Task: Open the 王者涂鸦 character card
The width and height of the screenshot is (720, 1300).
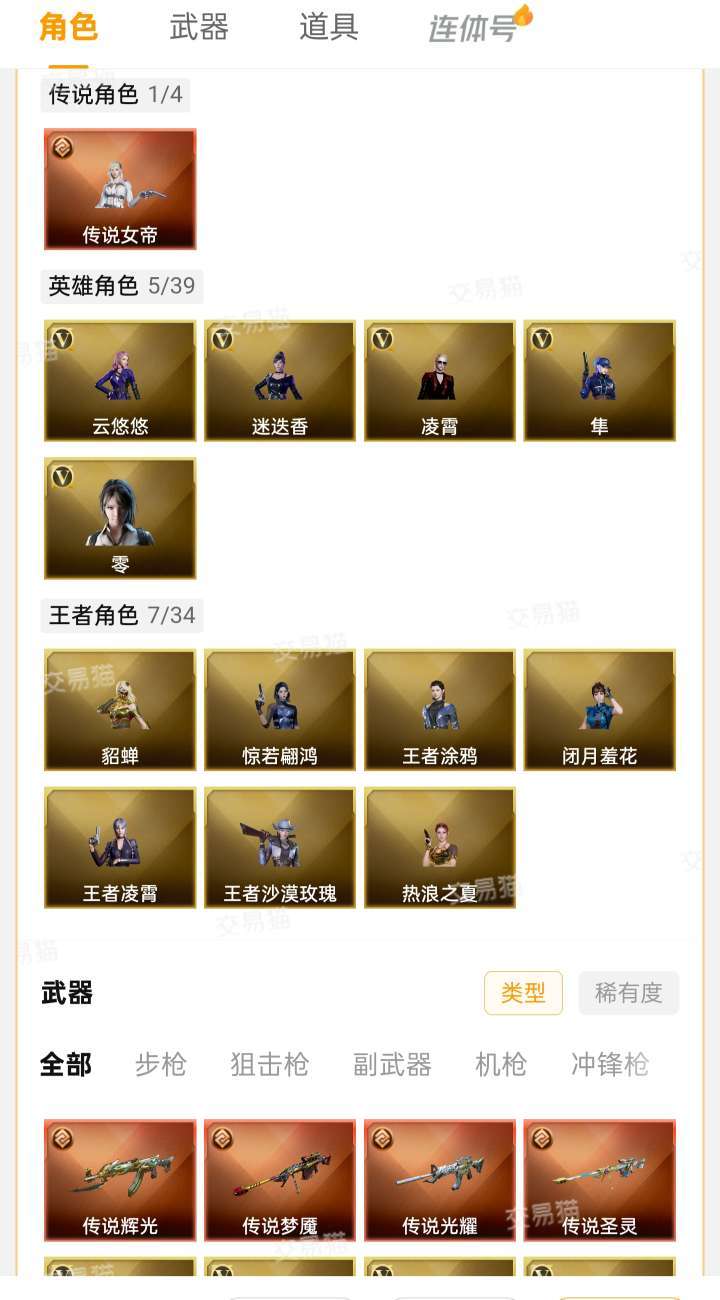Action: click(x=440, y=710)
